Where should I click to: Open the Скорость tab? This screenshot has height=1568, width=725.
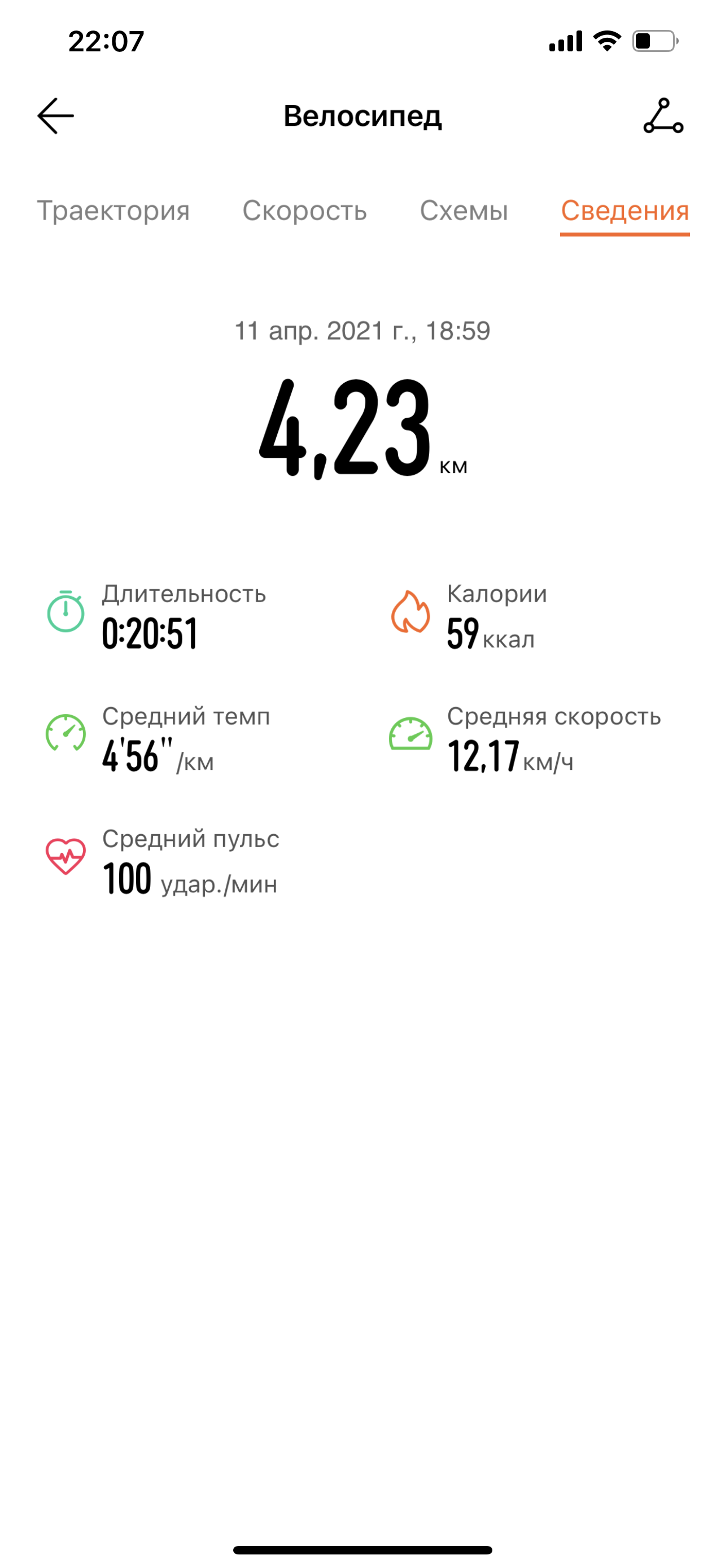click(x=304, y=211)
